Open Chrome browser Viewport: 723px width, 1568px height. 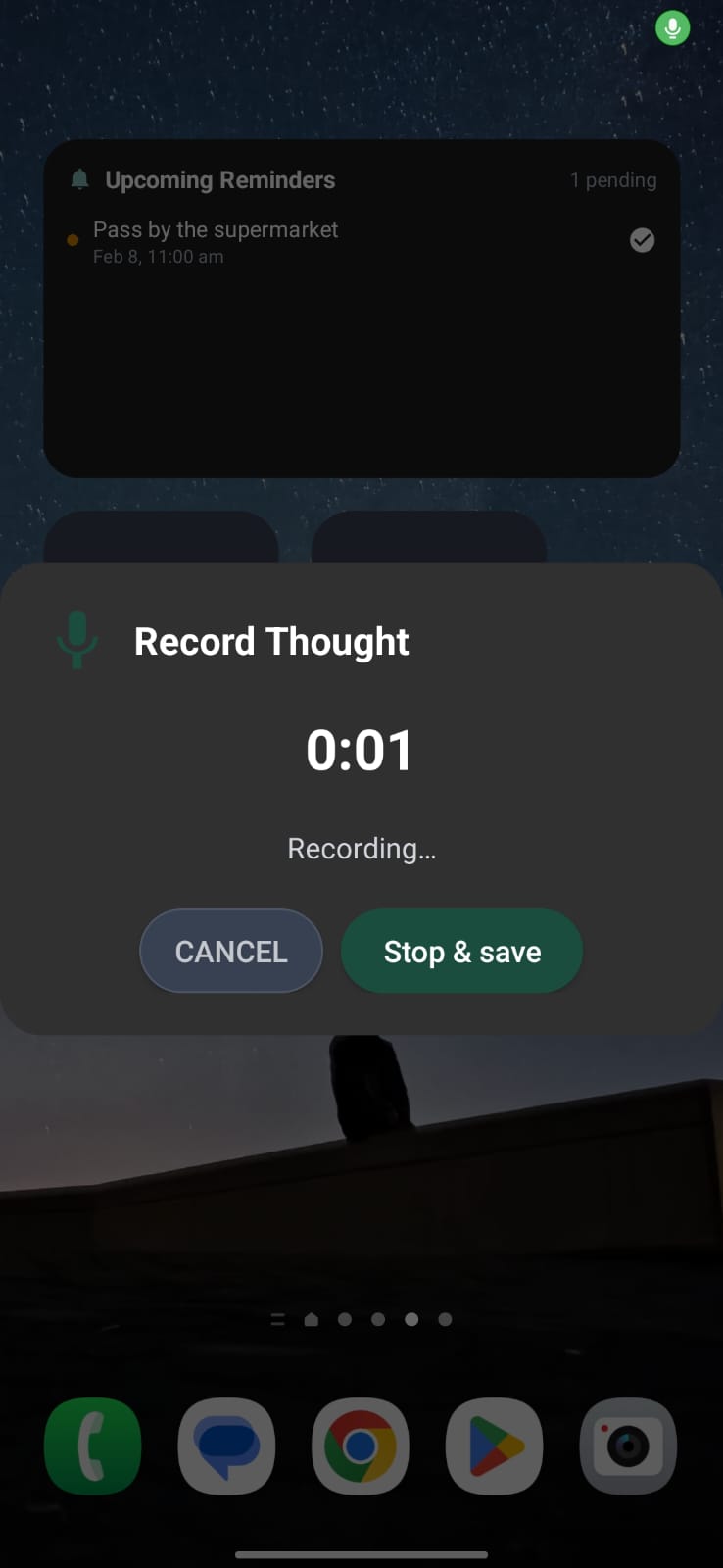[x=360, y=1446]
